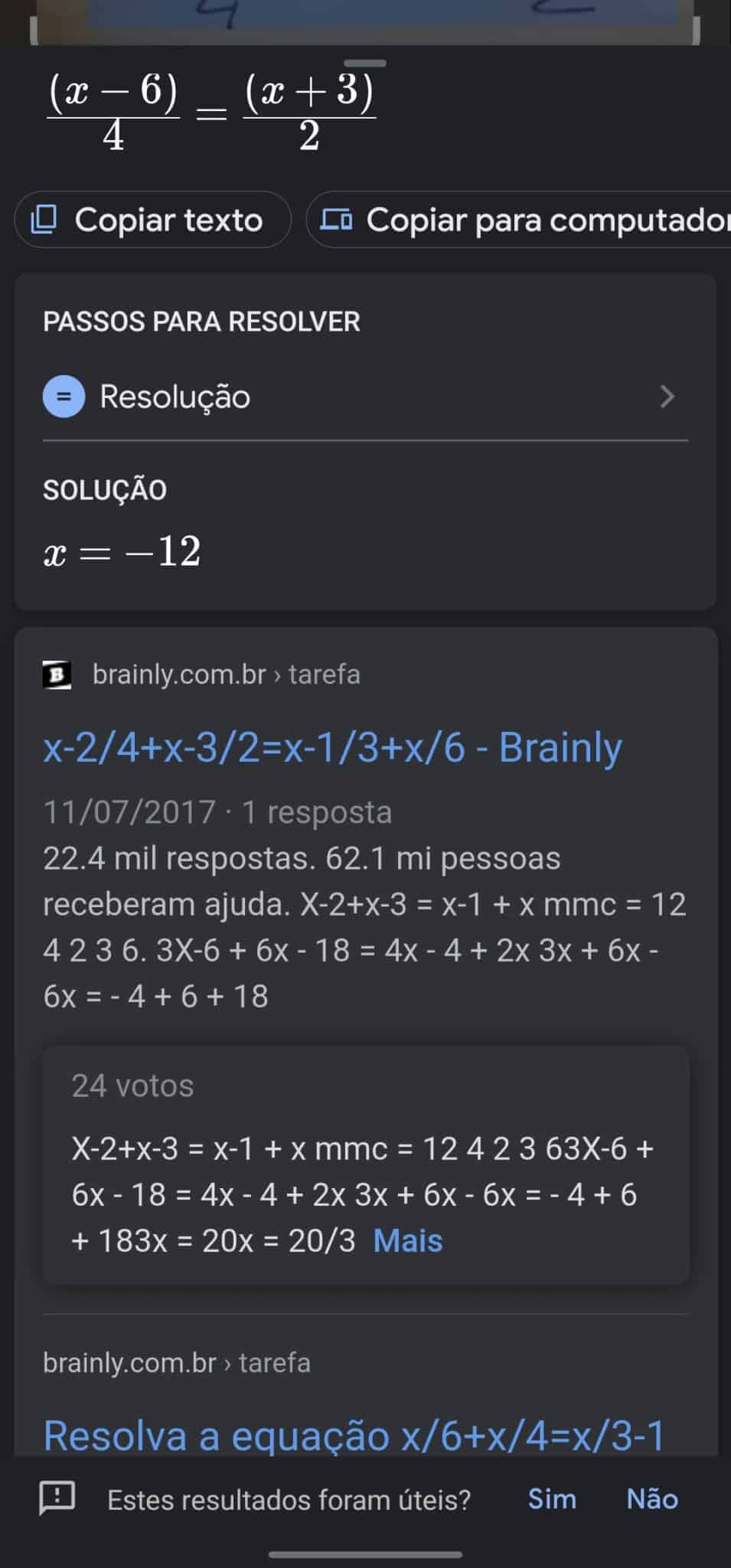Expand the answer with Mais link
731x1568 pixels.
[407, 1240]
